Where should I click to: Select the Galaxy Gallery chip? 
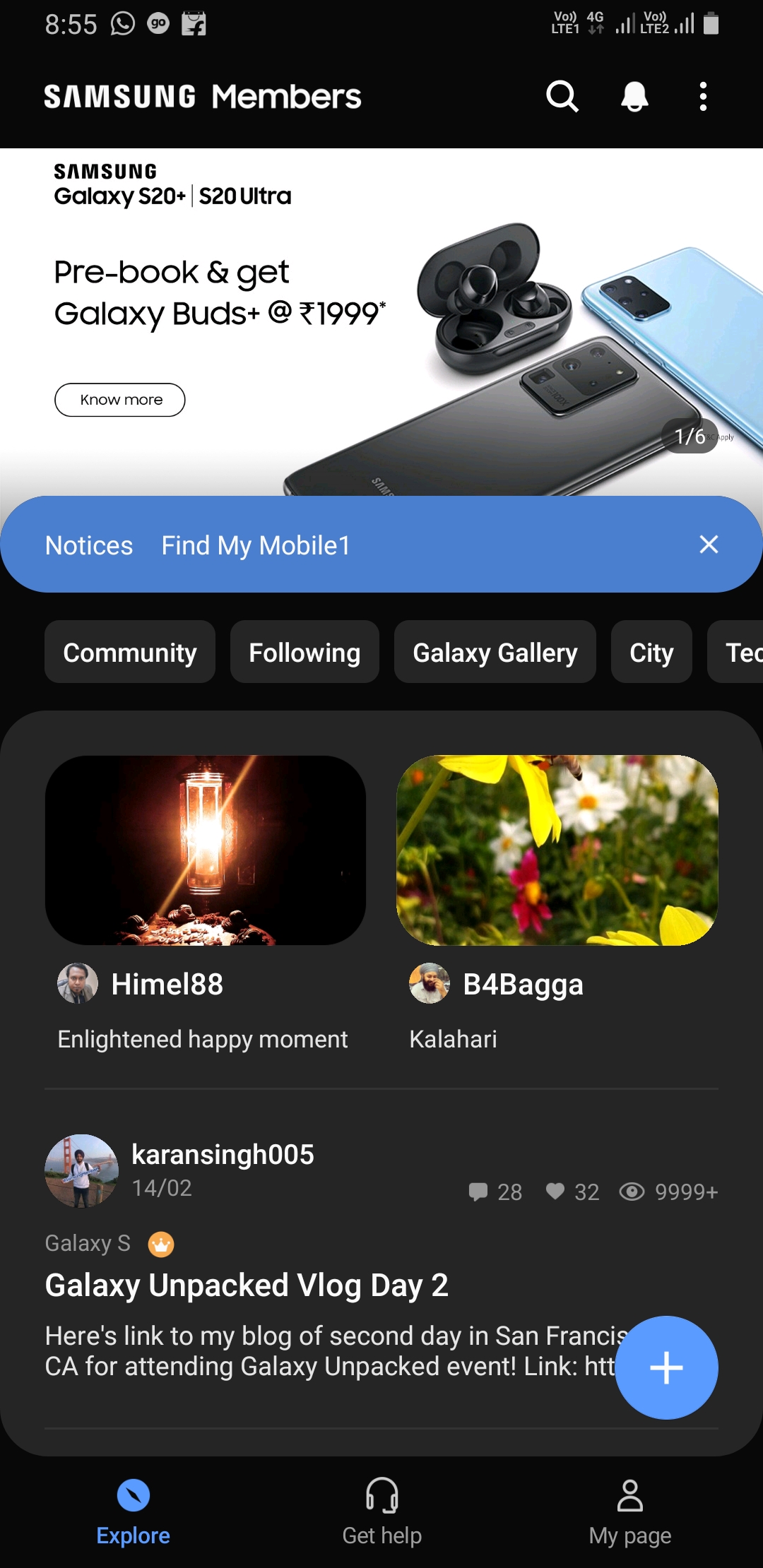click(495, 652)
